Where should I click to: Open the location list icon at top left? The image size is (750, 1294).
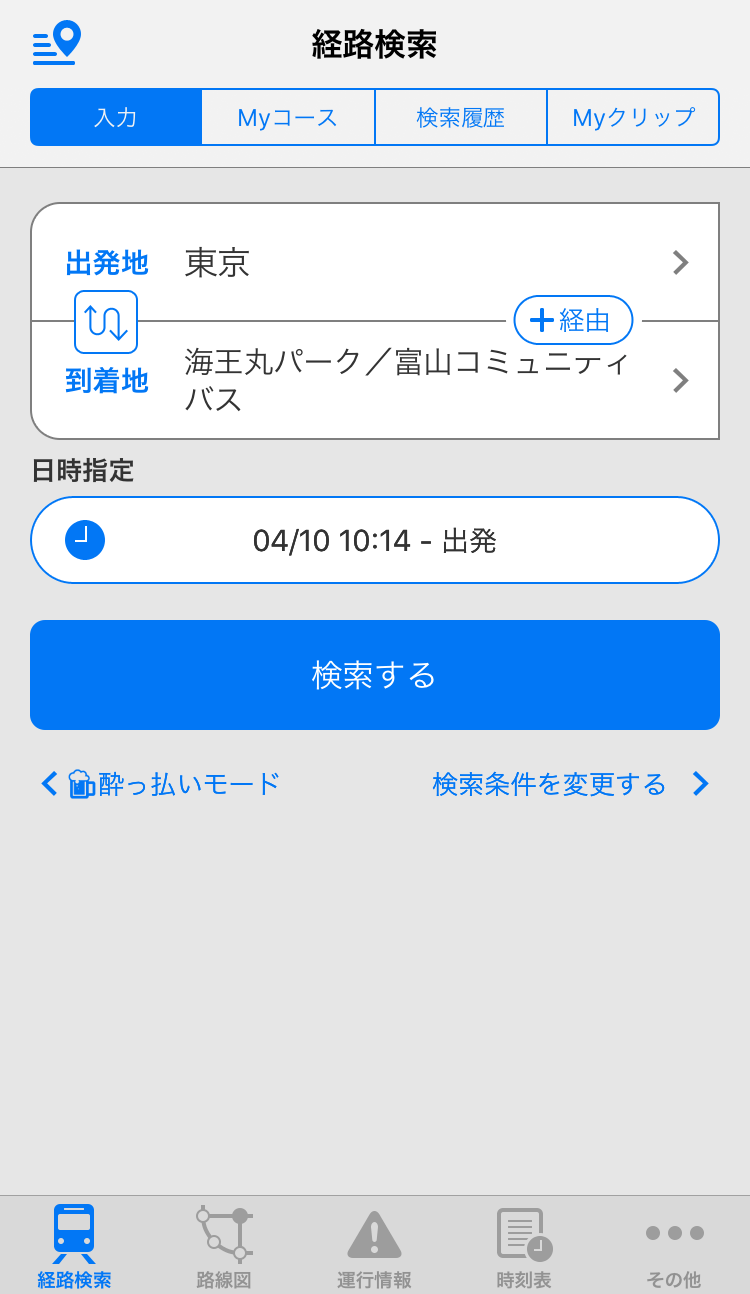coord(57,43)
